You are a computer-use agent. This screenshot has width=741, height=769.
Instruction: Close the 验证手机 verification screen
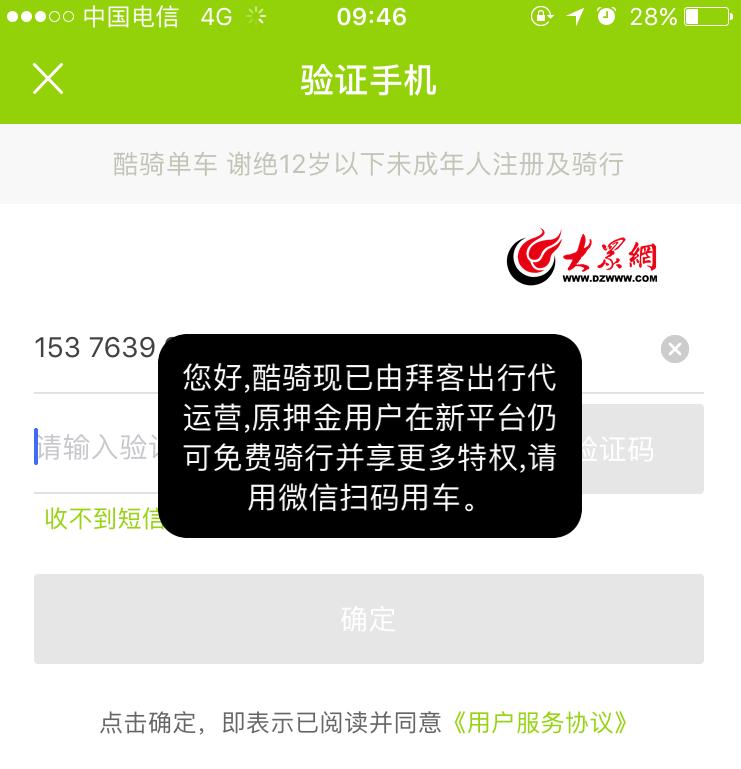point(48,78)
